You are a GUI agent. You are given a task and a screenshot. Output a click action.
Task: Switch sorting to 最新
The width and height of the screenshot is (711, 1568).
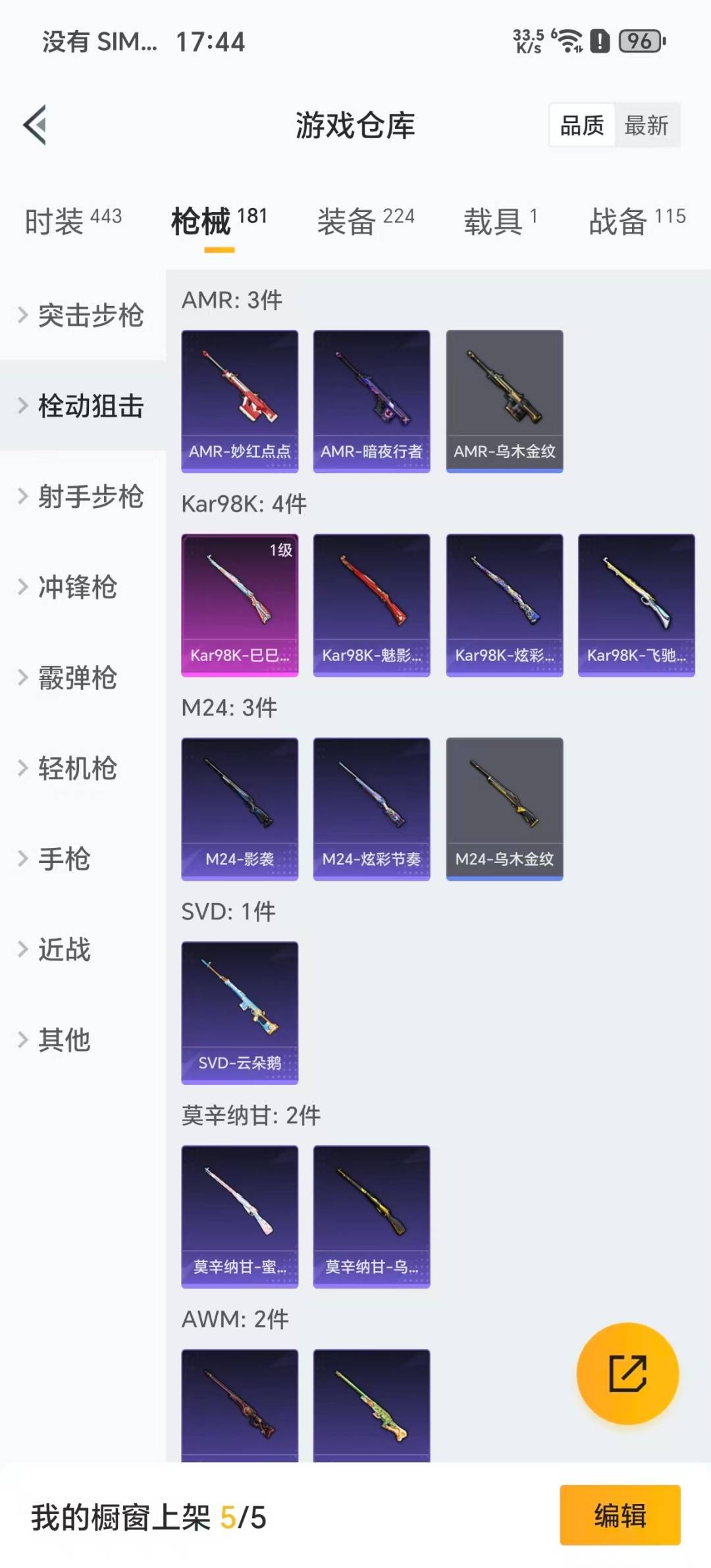648,126
